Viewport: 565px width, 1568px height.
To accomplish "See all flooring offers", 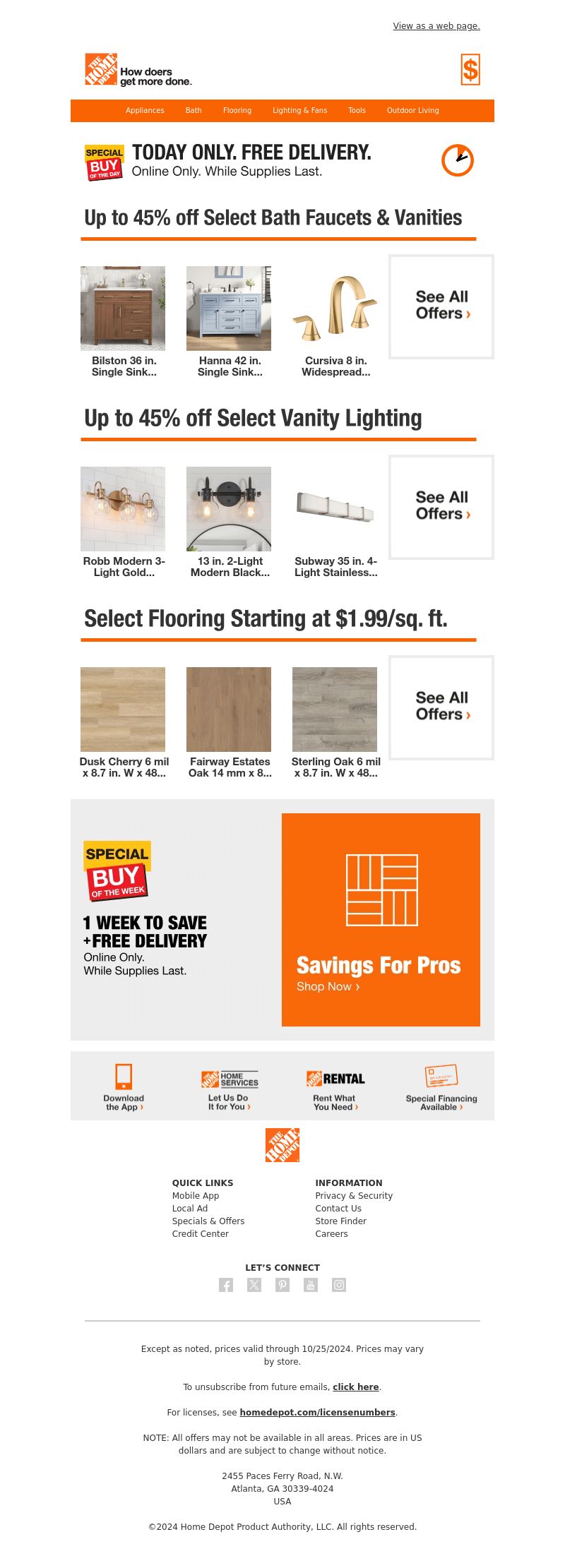I will click(441, 707).
